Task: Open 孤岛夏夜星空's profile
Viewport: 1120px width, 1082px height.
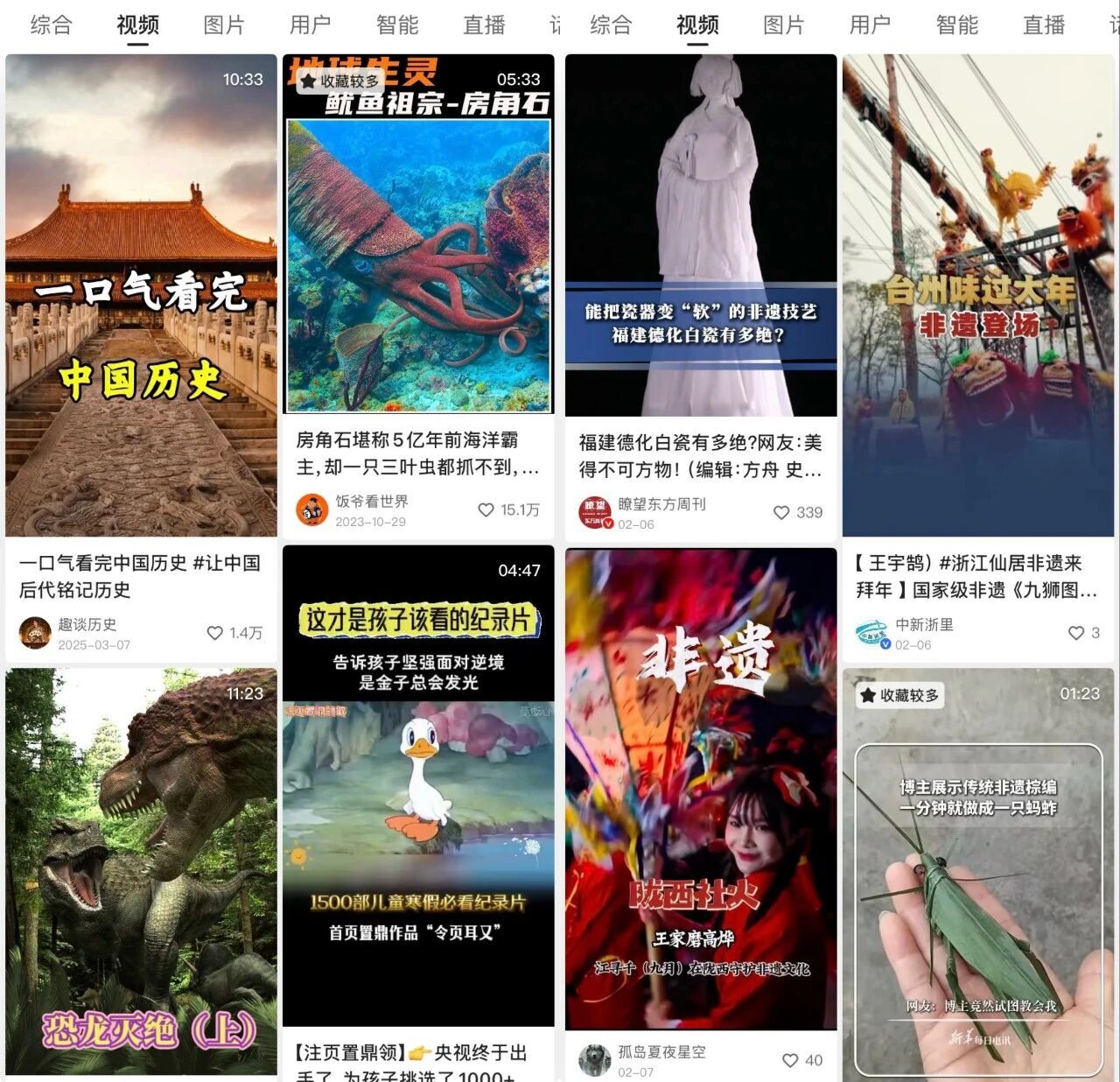Action: tap(595, 1060)
